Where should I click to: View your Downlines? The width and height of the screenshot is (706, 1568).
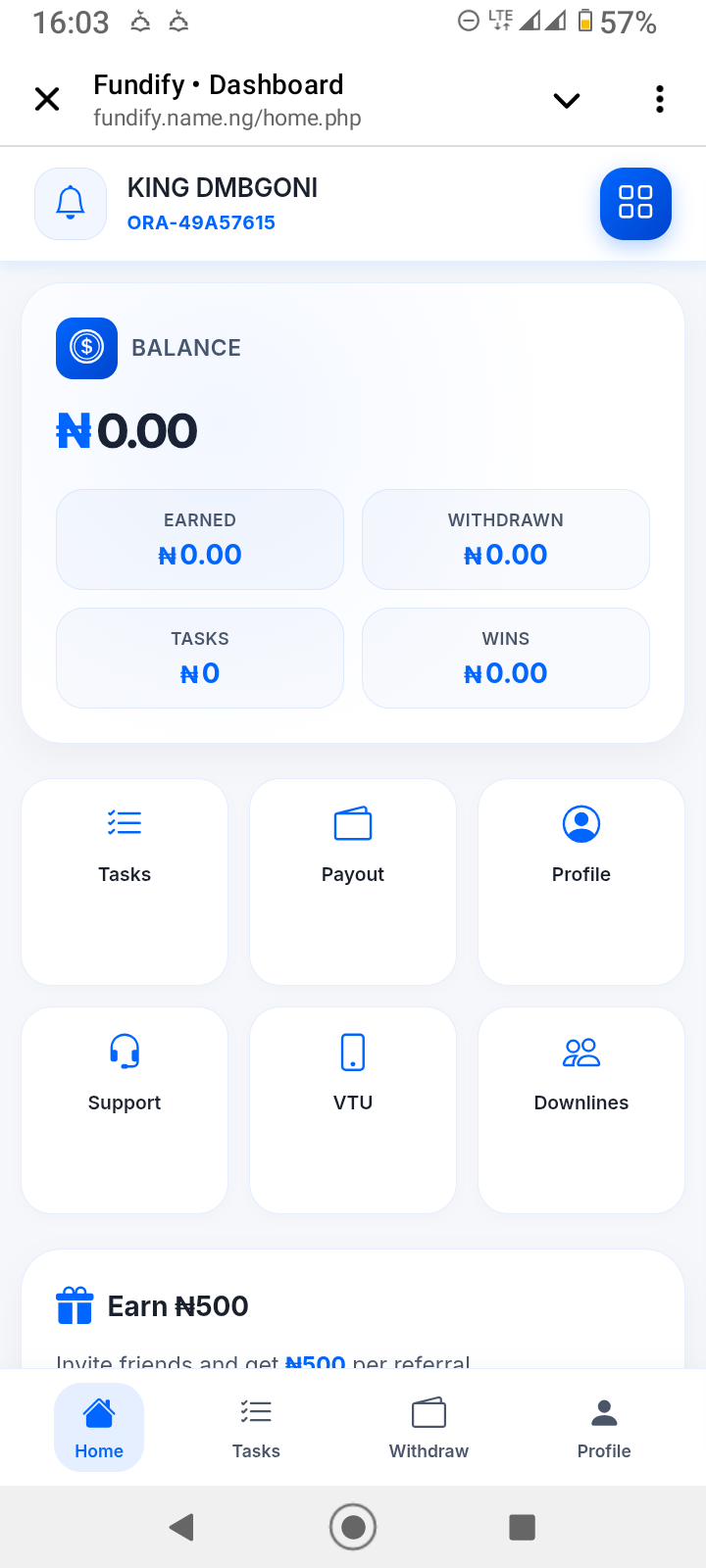click(581, 1109)
